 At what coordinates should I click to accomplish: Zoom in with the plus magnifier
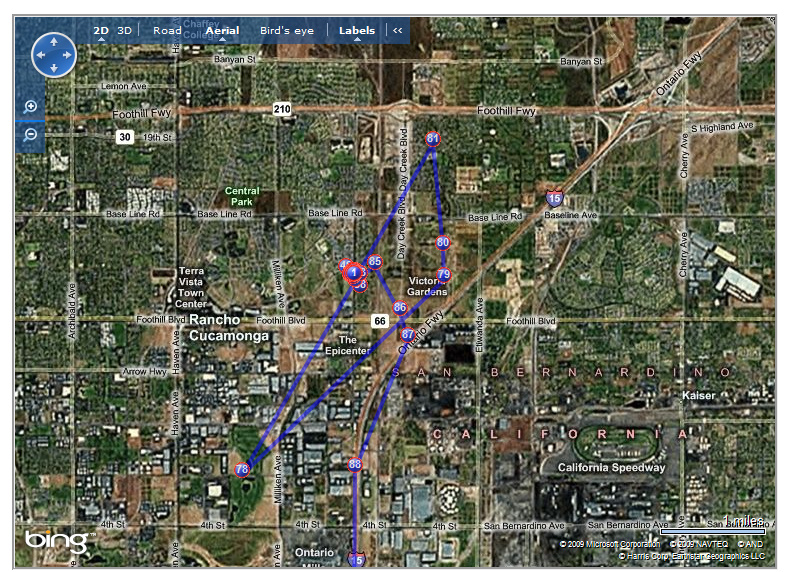click(x=31, y=106)
